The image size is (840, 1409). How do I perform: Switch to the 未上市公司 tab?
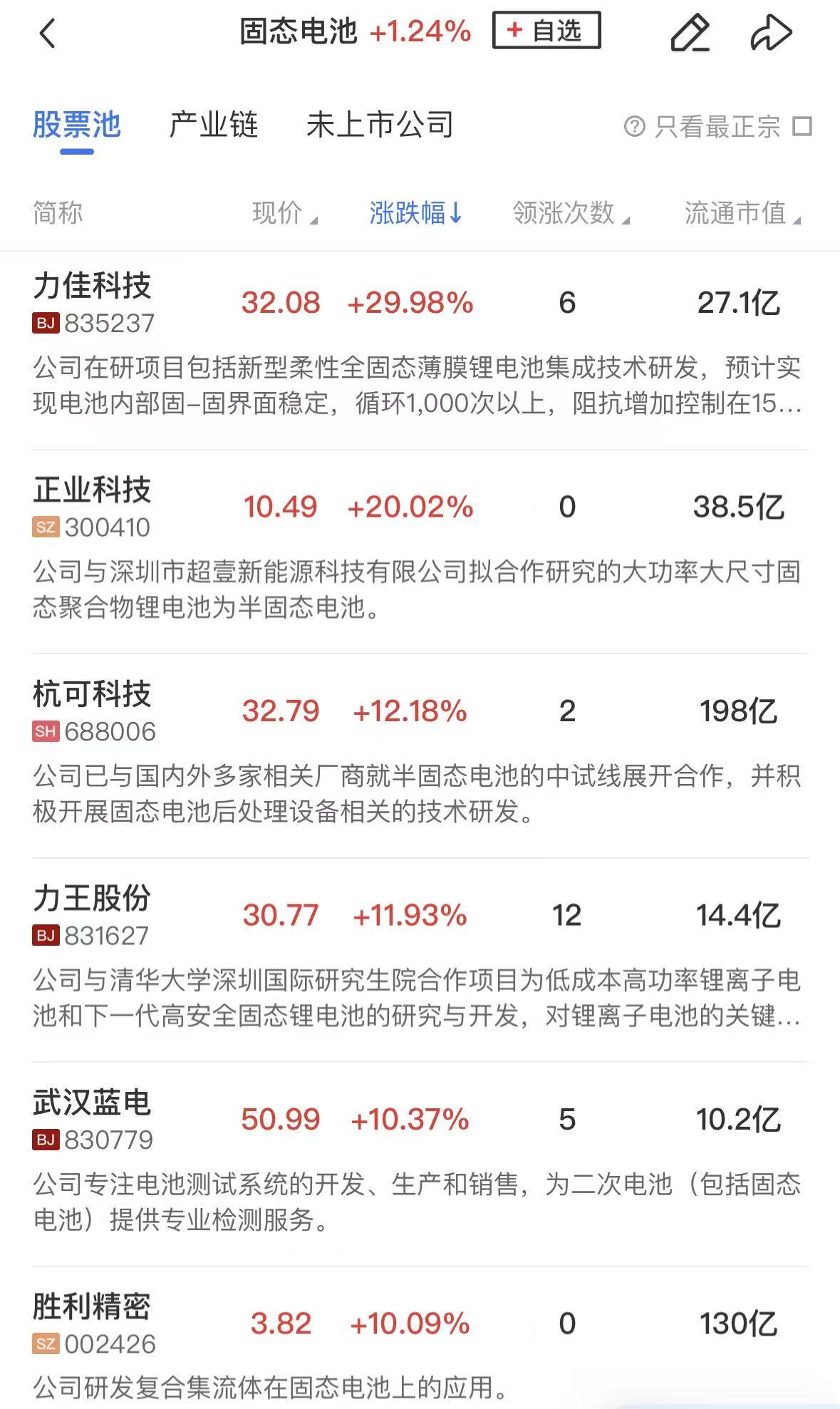[x=380, y=125]
